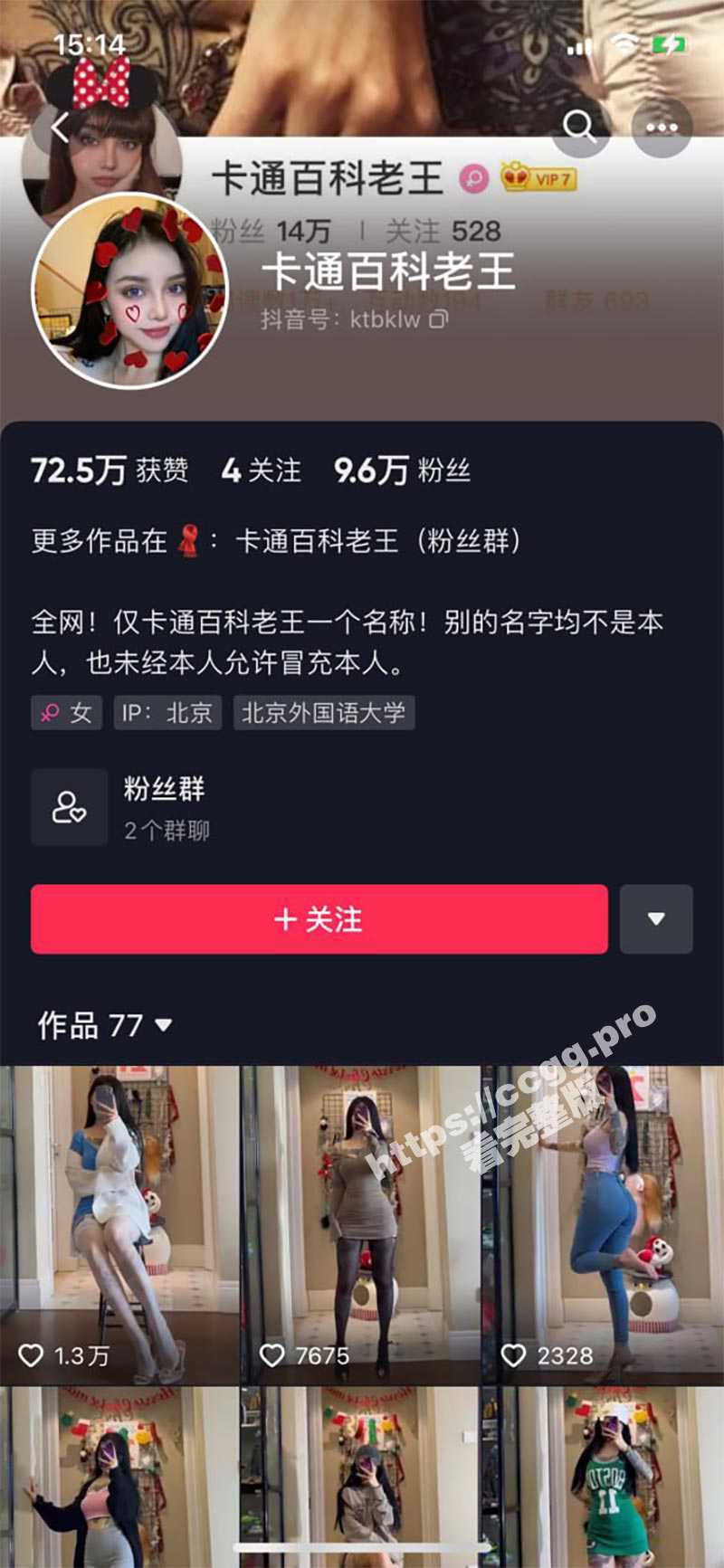724x1568 pixels.
Task: Open the three-dot more options menu
Action: click(662, 128)
